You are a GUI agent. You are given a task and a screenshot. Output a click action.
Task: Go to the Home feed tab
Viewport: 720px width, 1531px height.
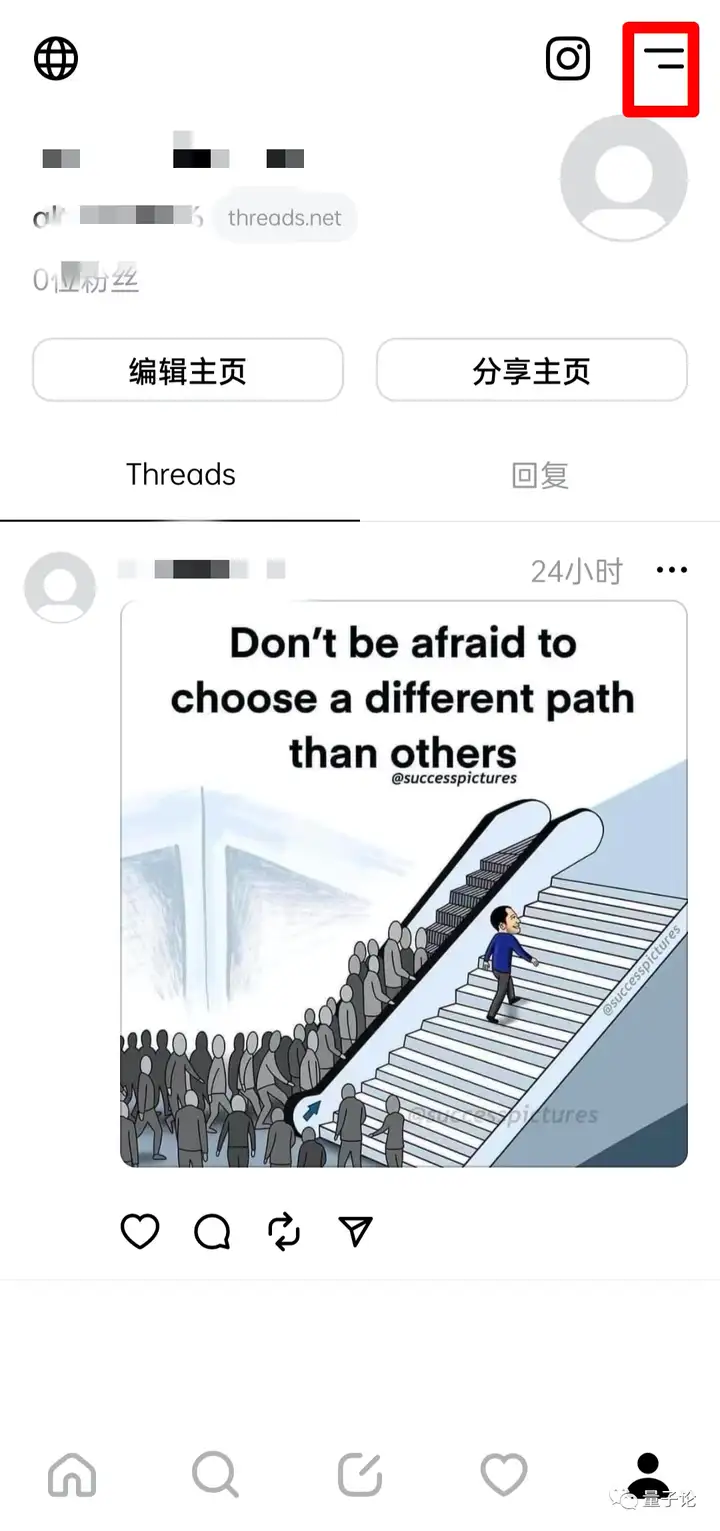[x=72, y=1475]
